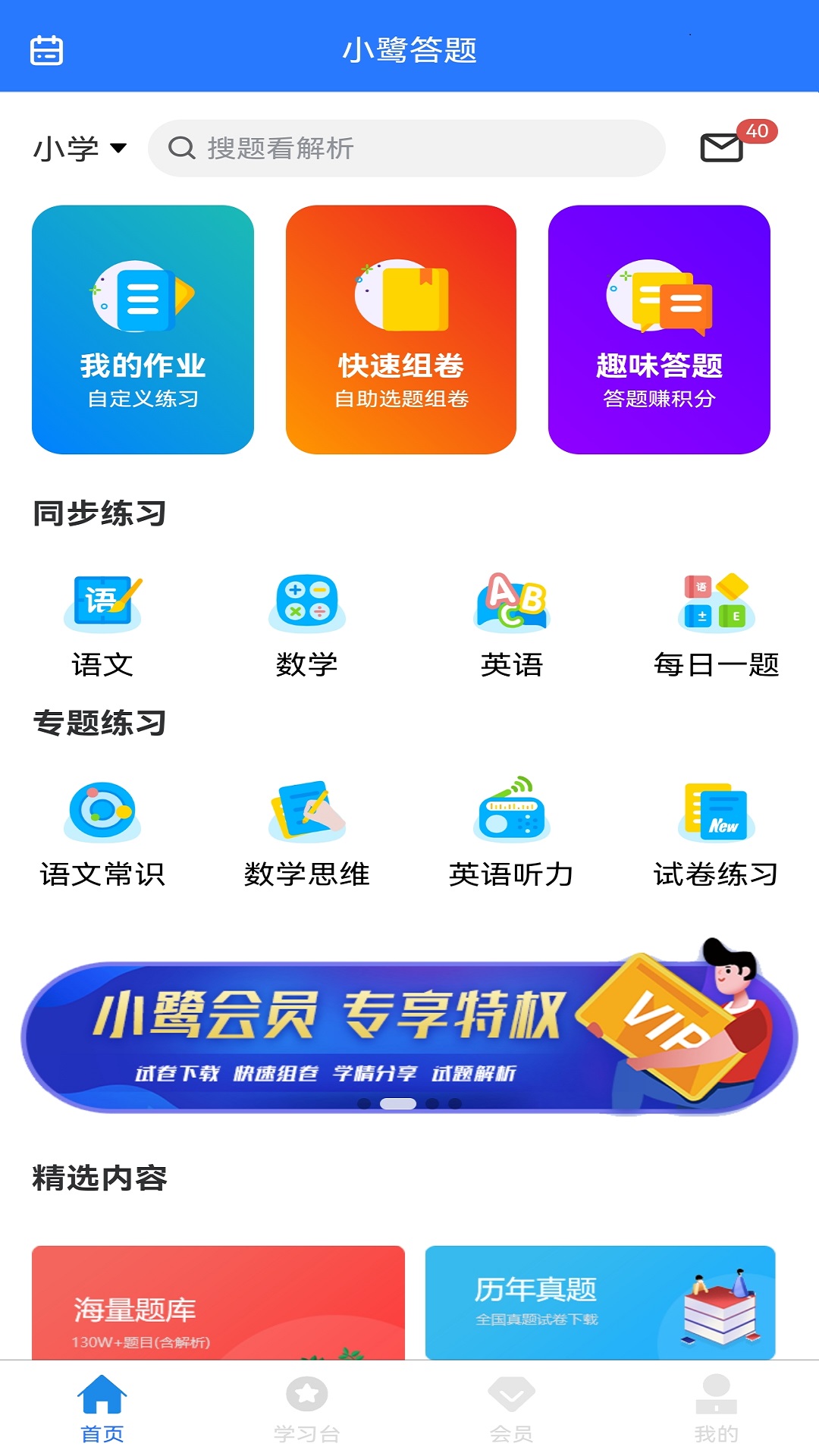Open the 快速组卷 quick paper builder
Image resolution: width=819 pixels, height=1456 pixels.
coord(401,328)
